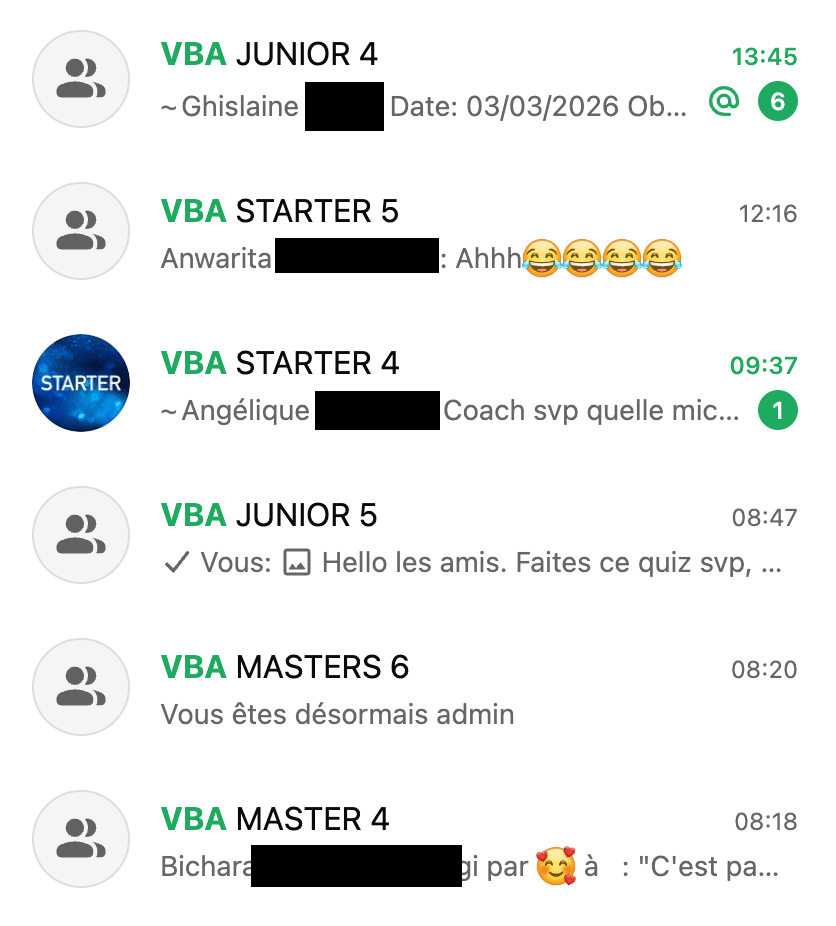
Task: Click the VBA STARTER 5 group avatar
Action: pyautogui.click(x=80, y=230)
